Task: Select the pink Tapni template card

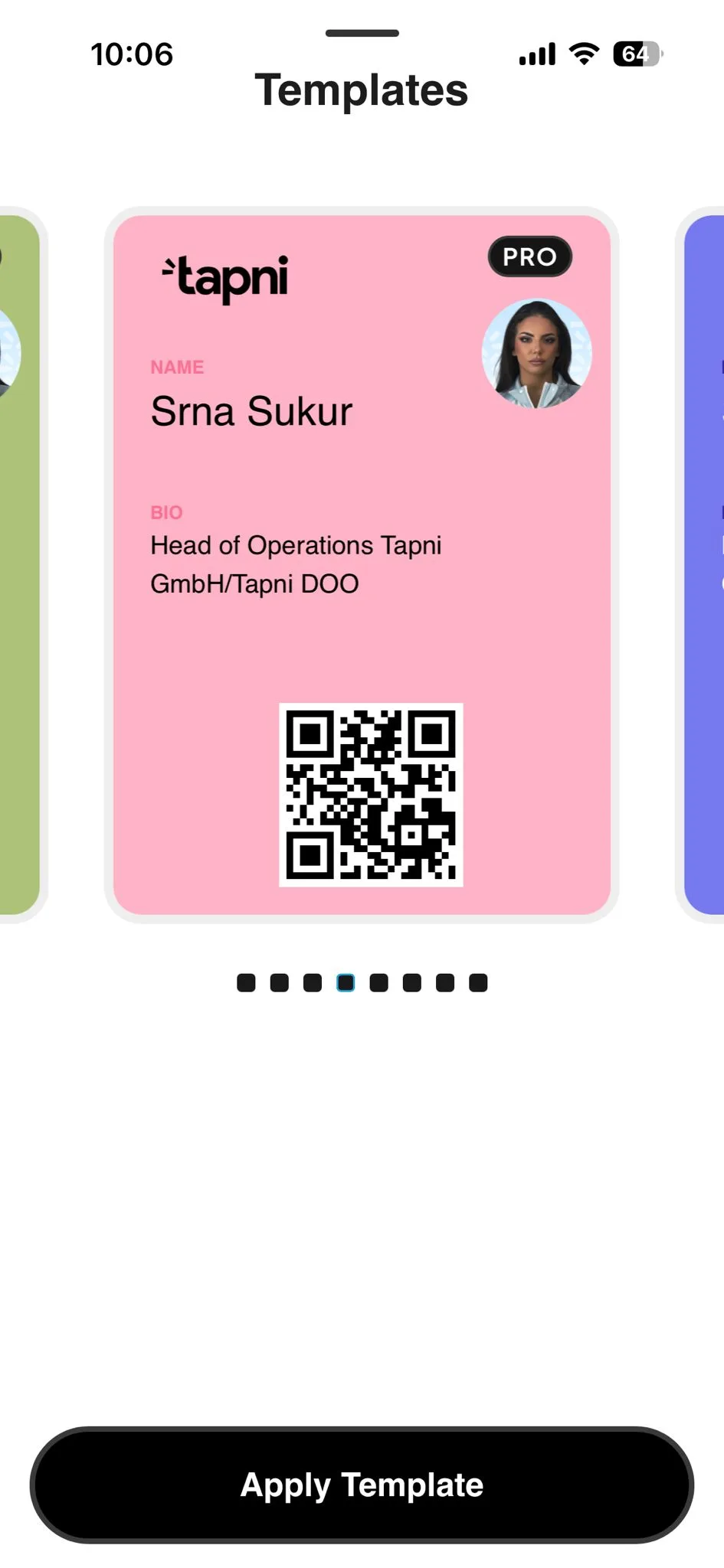Action: (x=362, y=564)
